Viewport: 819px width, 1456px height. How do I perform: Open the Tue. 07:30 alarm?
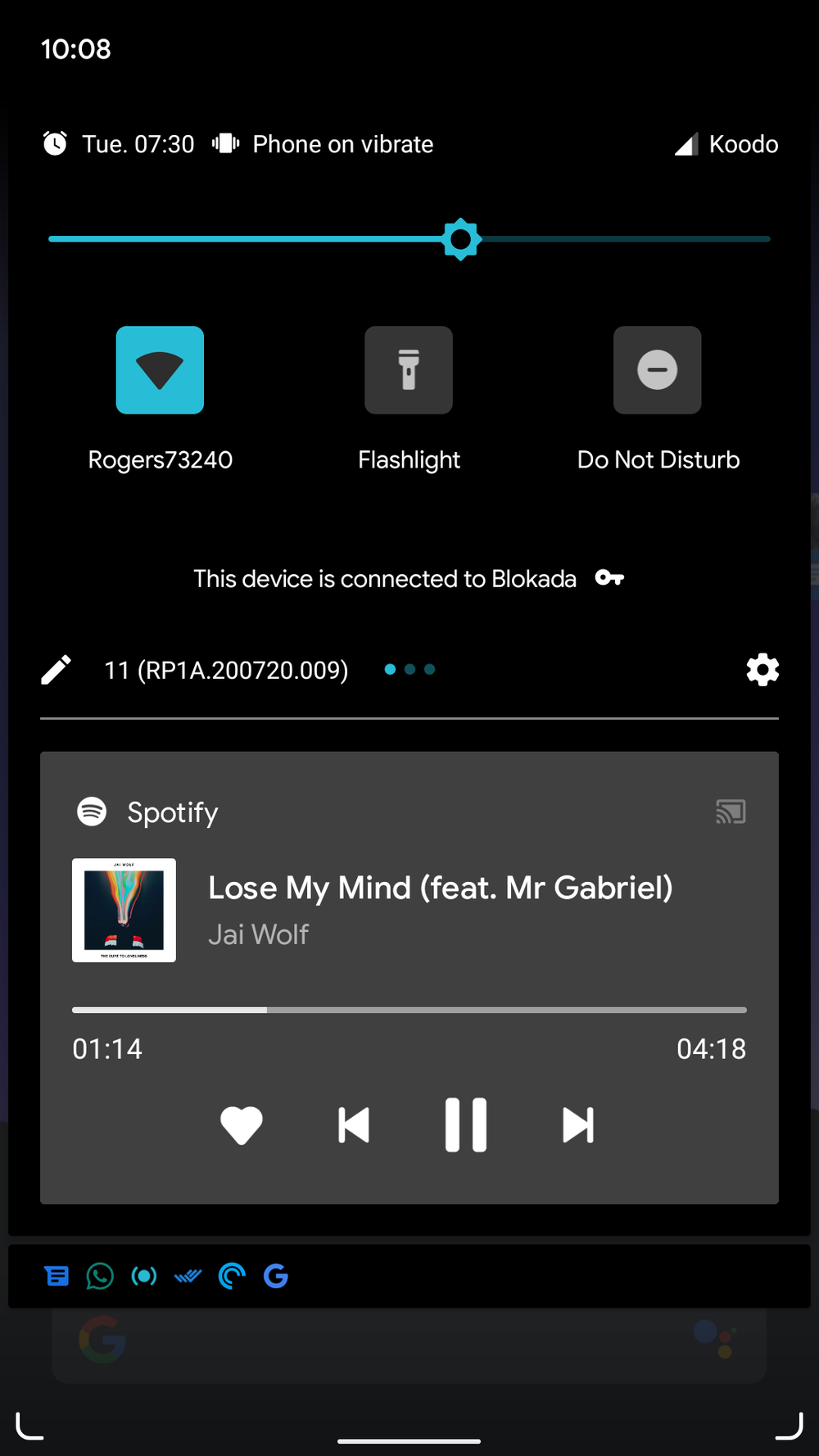click(x=119, y=144)
